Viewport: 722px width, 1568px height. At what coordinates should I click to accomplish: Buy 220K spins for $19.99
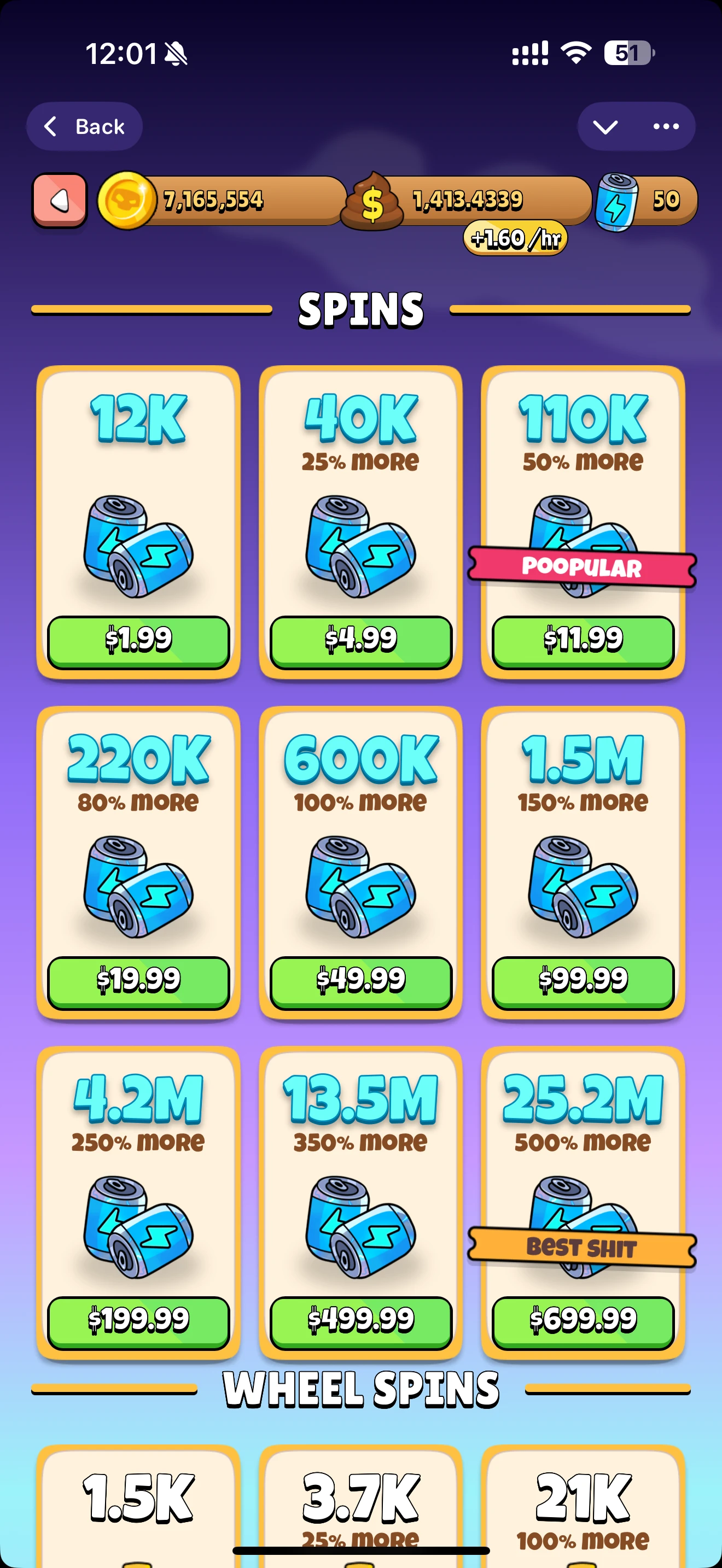click(x=138, y=981)
